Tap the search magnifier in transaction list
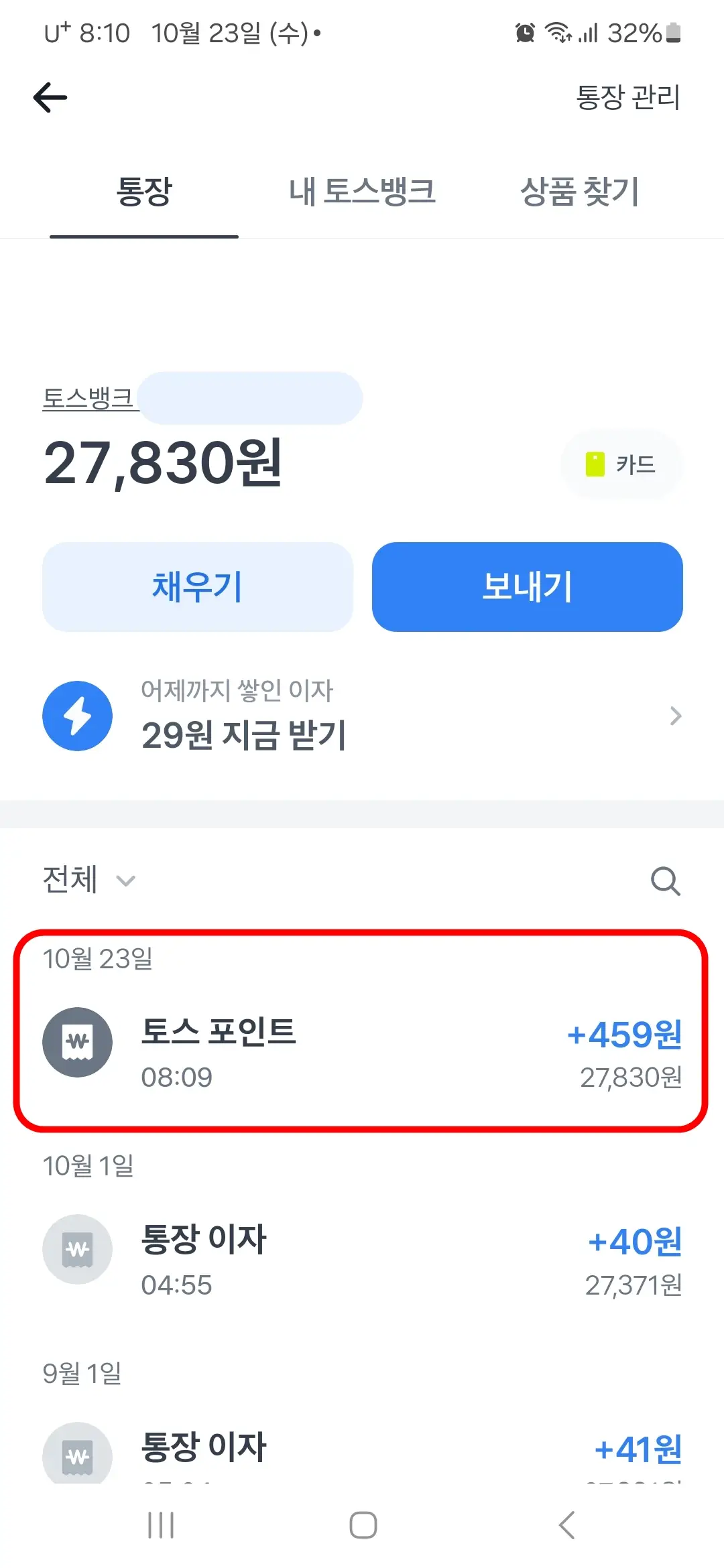 click(x=666, y=880)
